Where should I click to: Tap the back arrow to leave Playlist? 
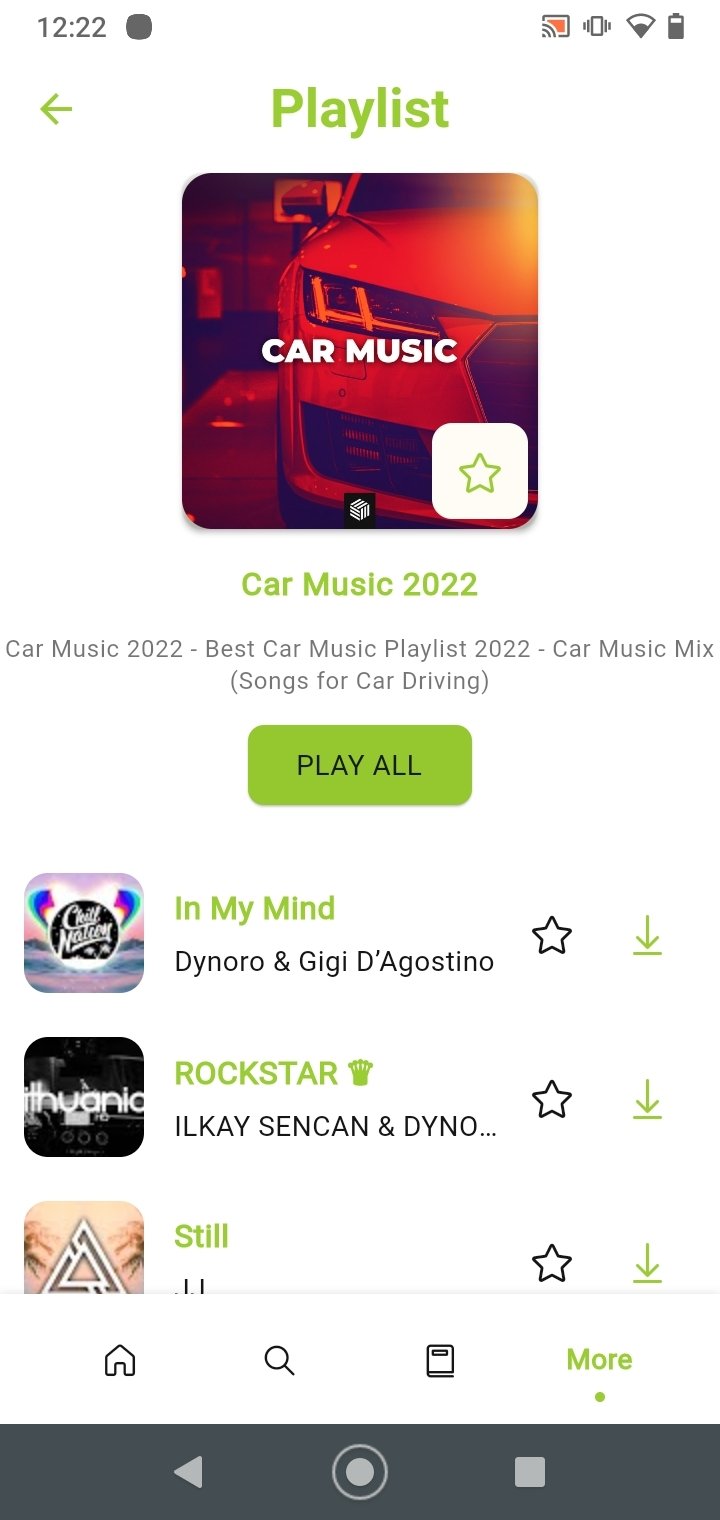click(56, 109)
